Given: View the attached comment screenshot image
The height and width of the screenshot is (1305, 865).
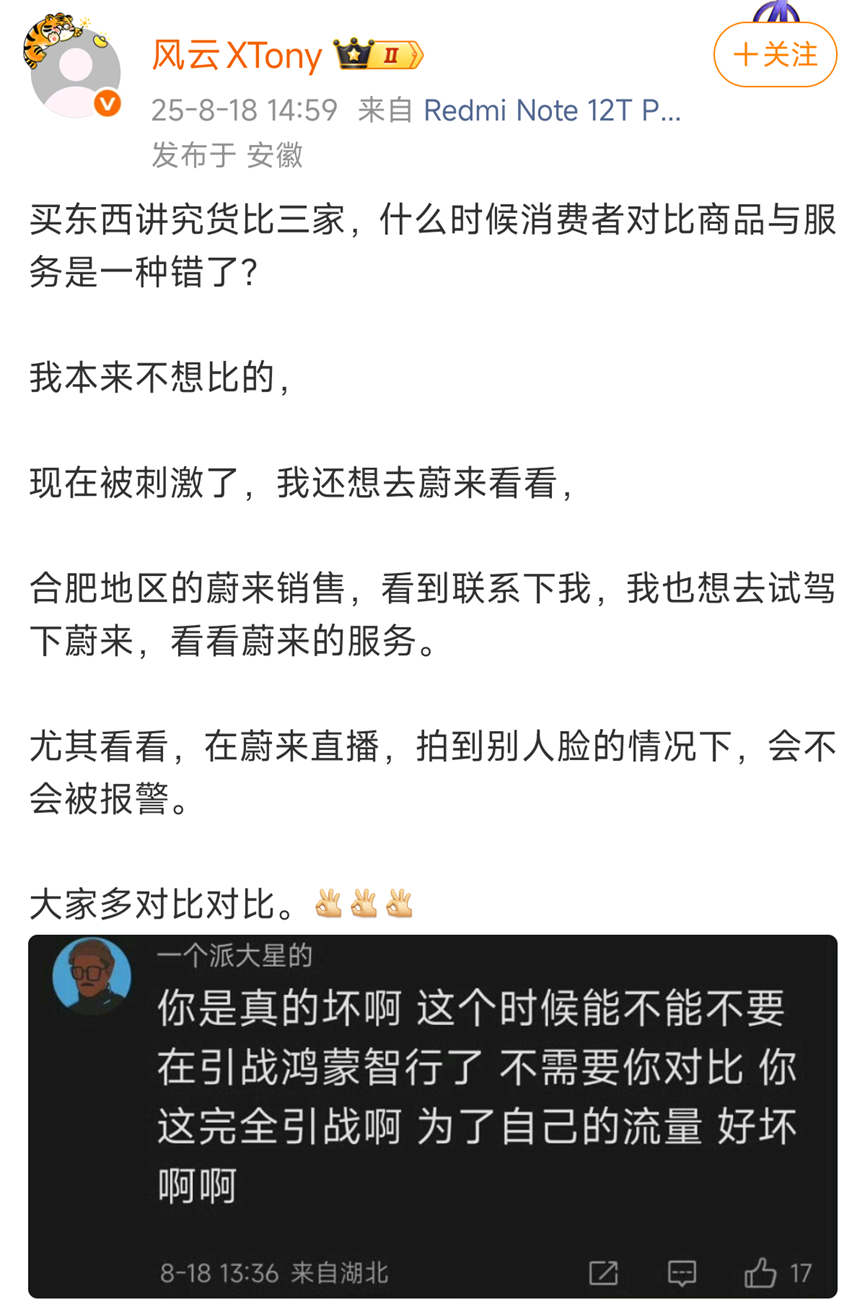Looking at the screenshot, I should pos(432,1115).
